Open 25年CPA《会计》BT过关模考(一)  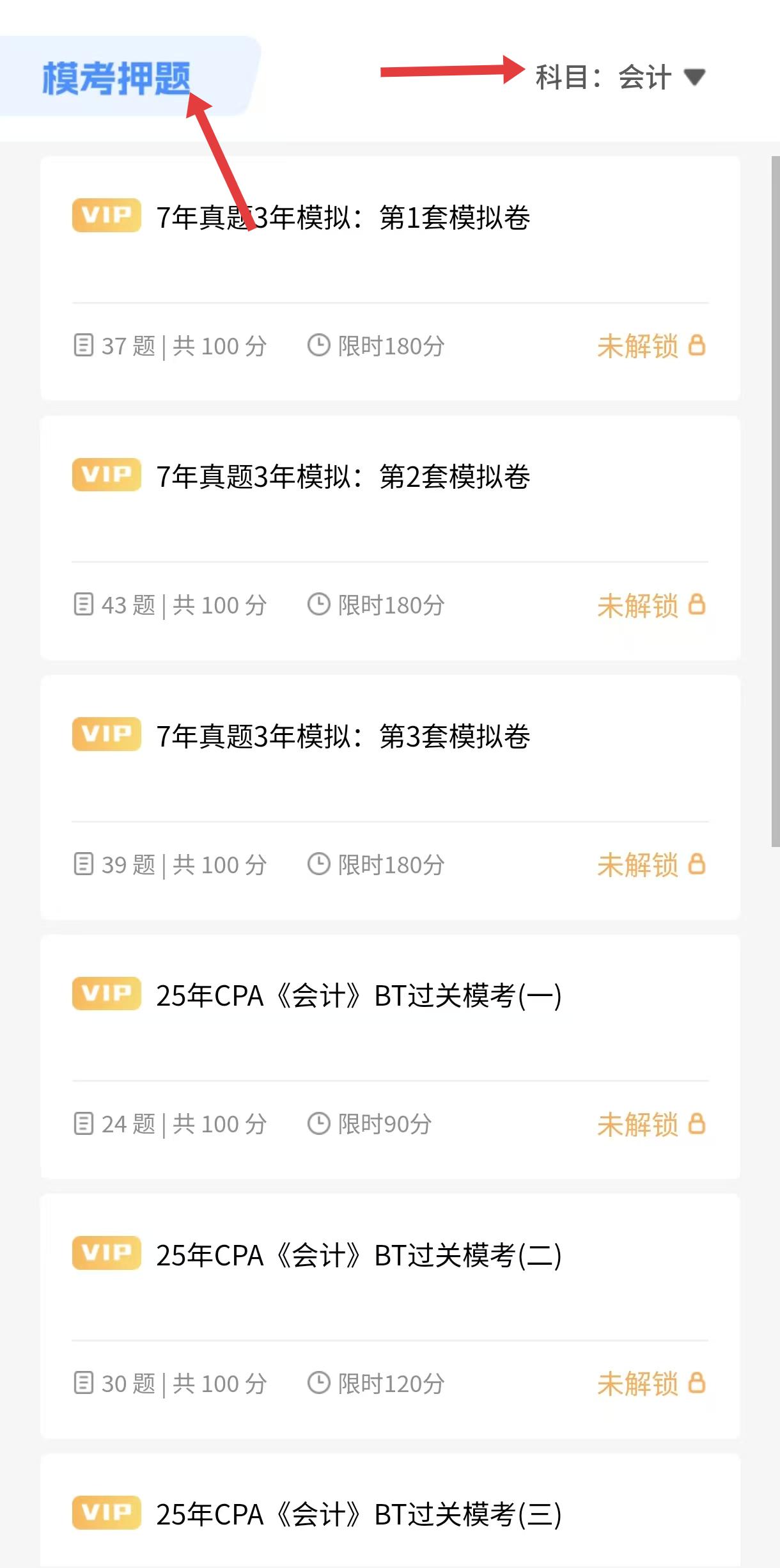tap(359, 996)
